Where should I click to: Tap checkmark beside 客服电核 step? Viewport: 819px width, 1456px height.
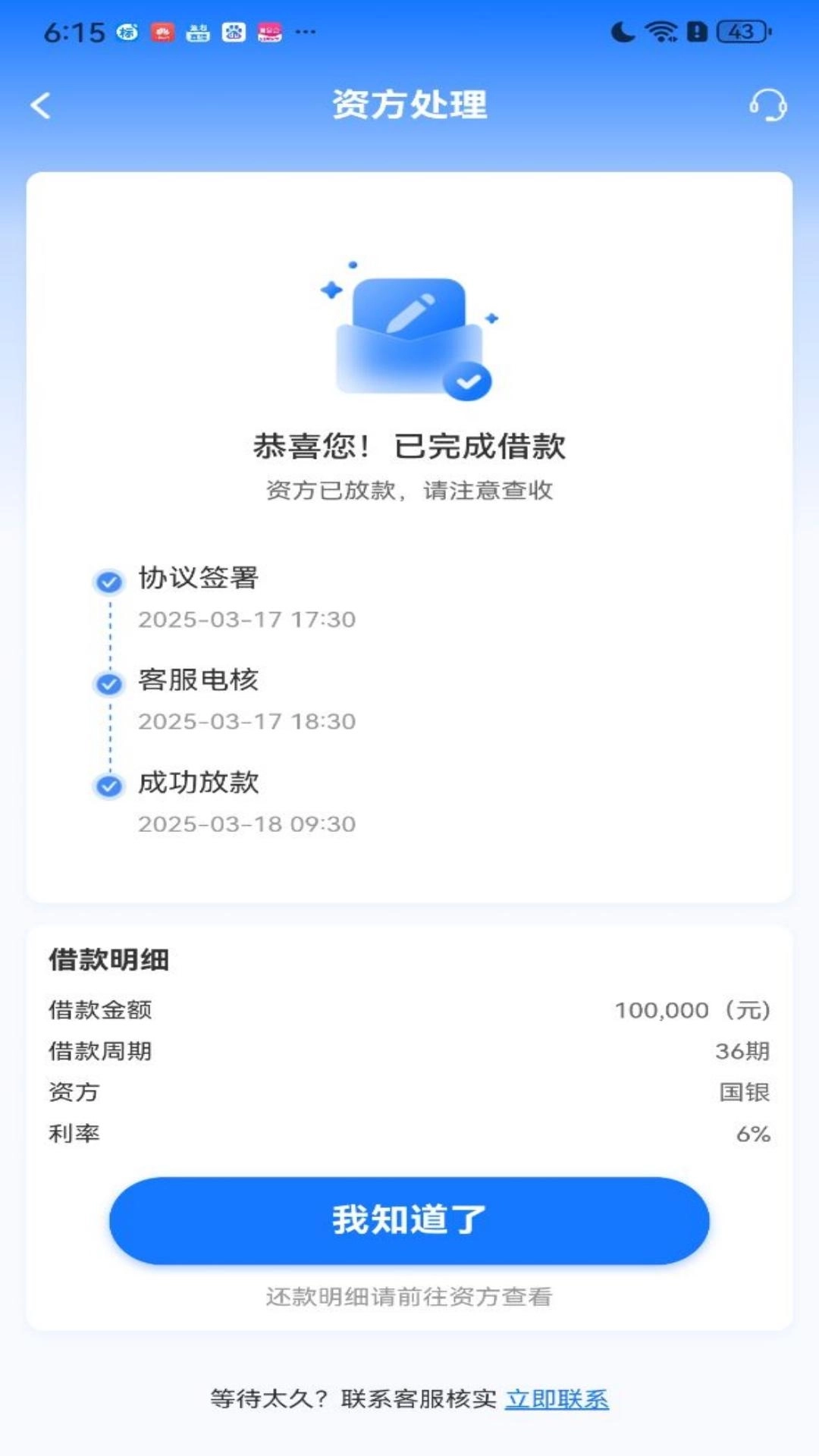pyautogui.click(x=111, y=682)
